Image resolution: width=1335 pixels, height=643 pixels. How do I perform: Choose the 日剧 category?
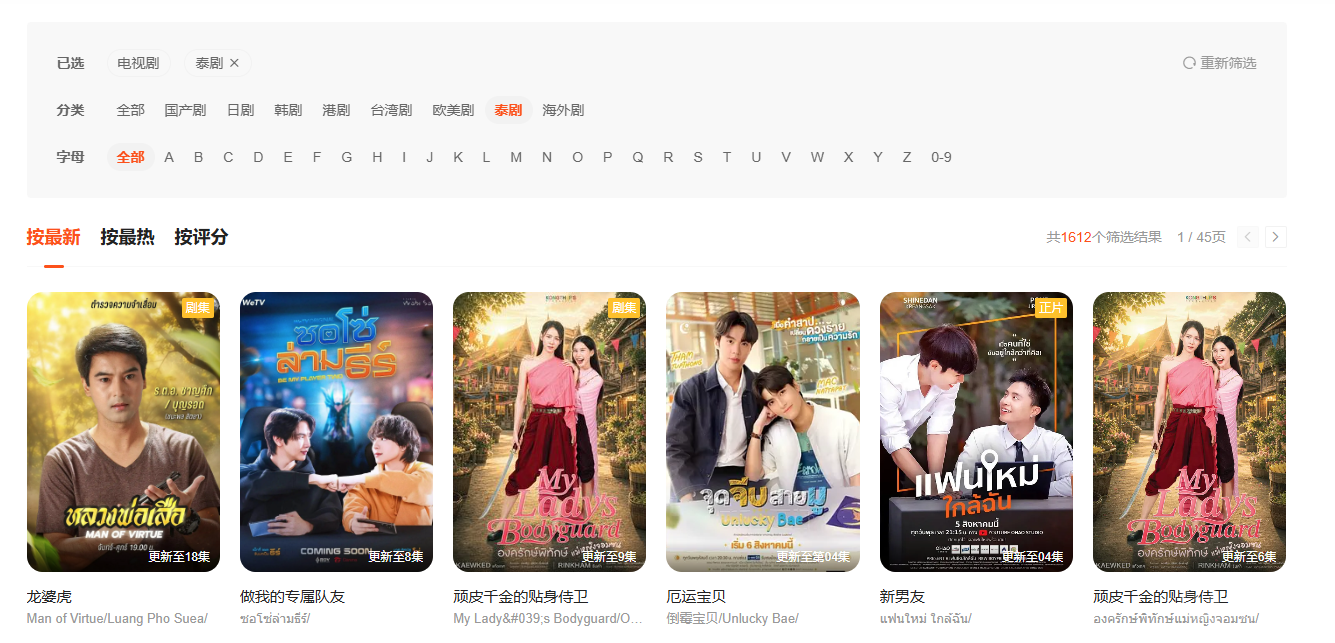[240, 110]
